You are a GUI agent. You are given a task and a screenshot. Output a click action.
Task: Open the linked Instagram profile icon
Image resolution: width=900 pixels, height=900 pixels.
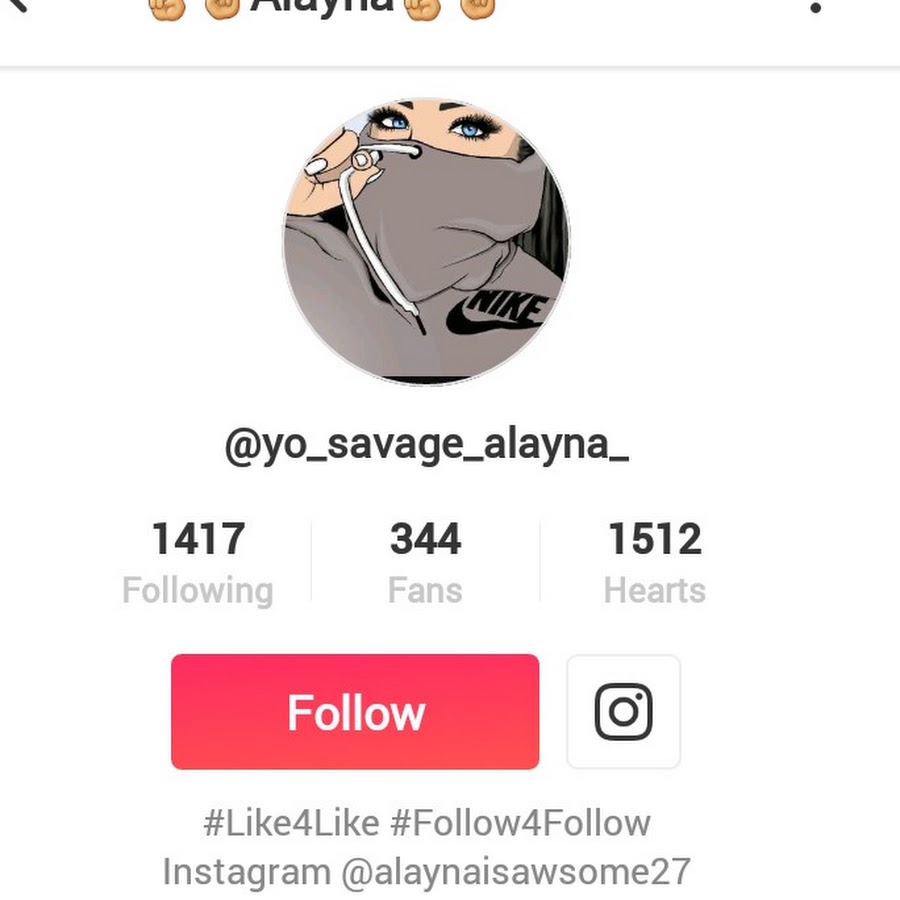tap(623, 711)
